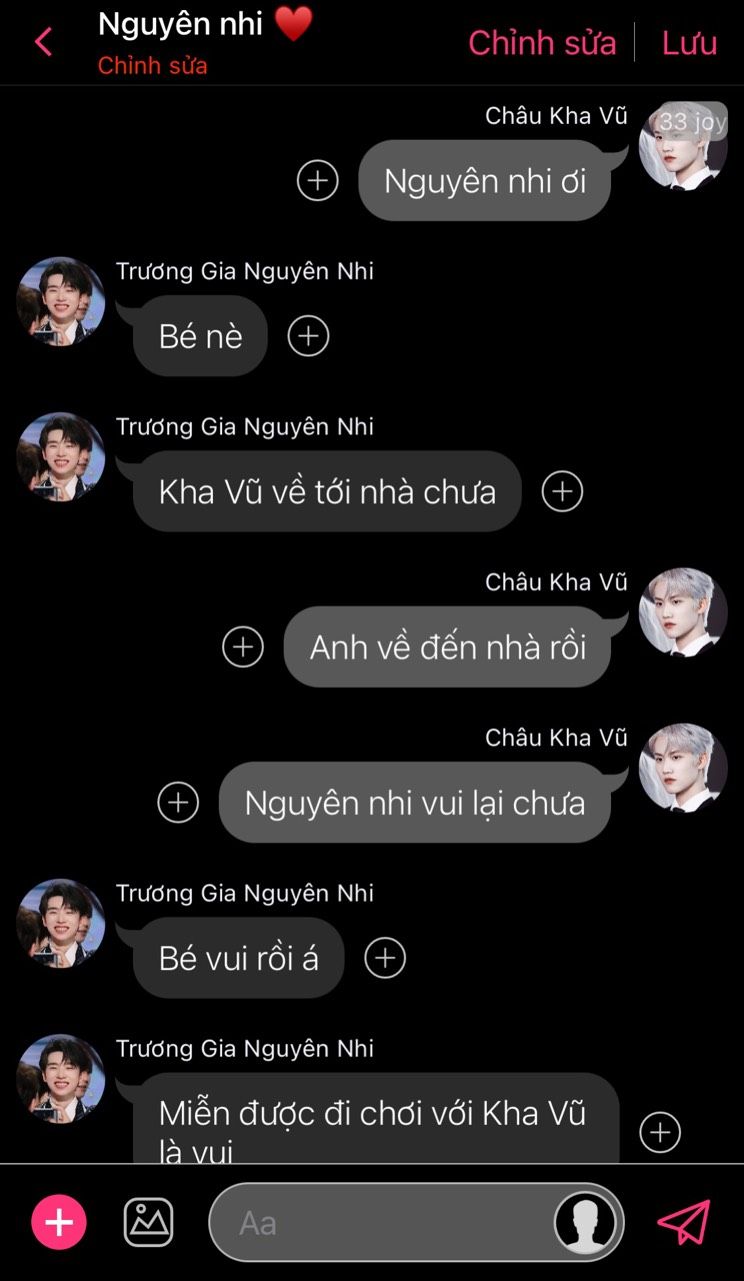Tap the plus icon beside "Bé nè"
This screenshot has width=744, height=1281.
[x=308, y=336]
